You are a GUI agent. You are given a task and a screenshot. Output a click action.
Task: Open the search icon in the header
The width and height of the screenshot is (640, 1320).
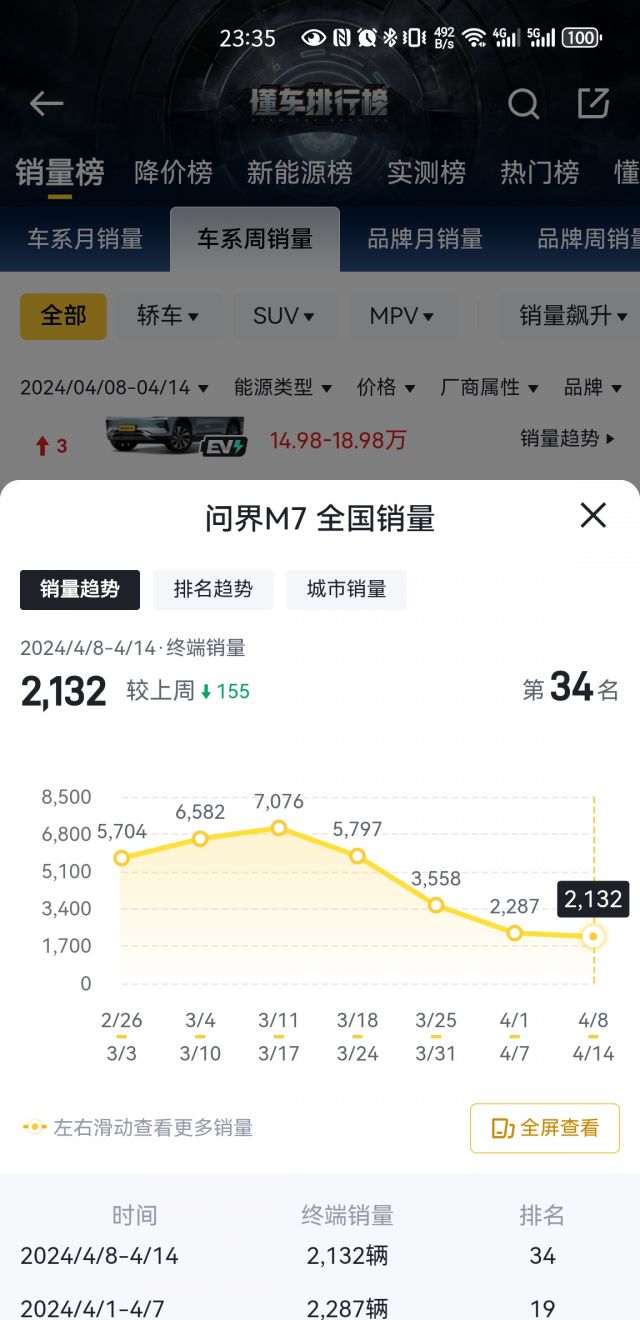click(523, 103)
